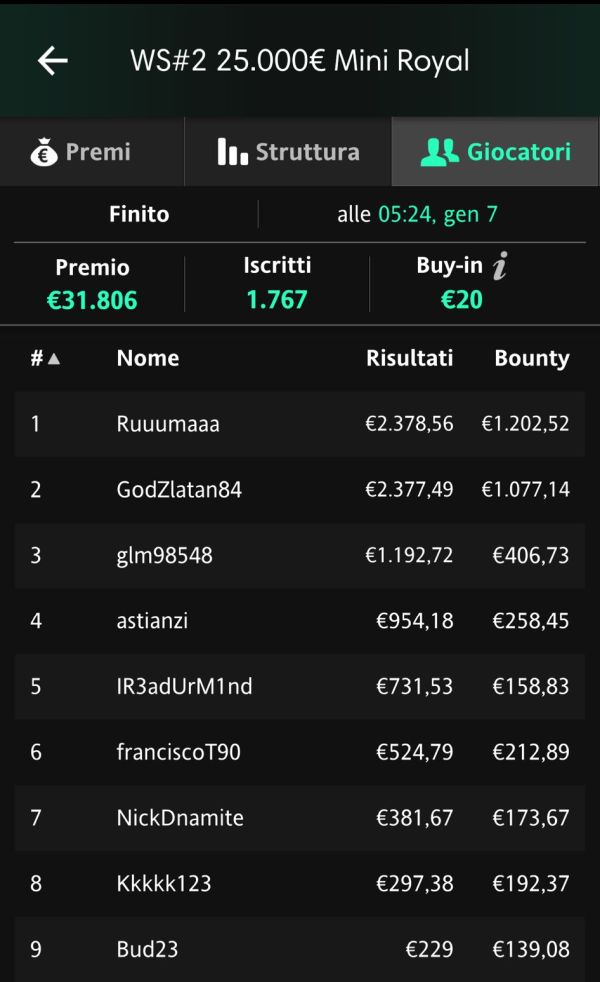Open the Struttura tab
The image size is (600, 982).
288,152
